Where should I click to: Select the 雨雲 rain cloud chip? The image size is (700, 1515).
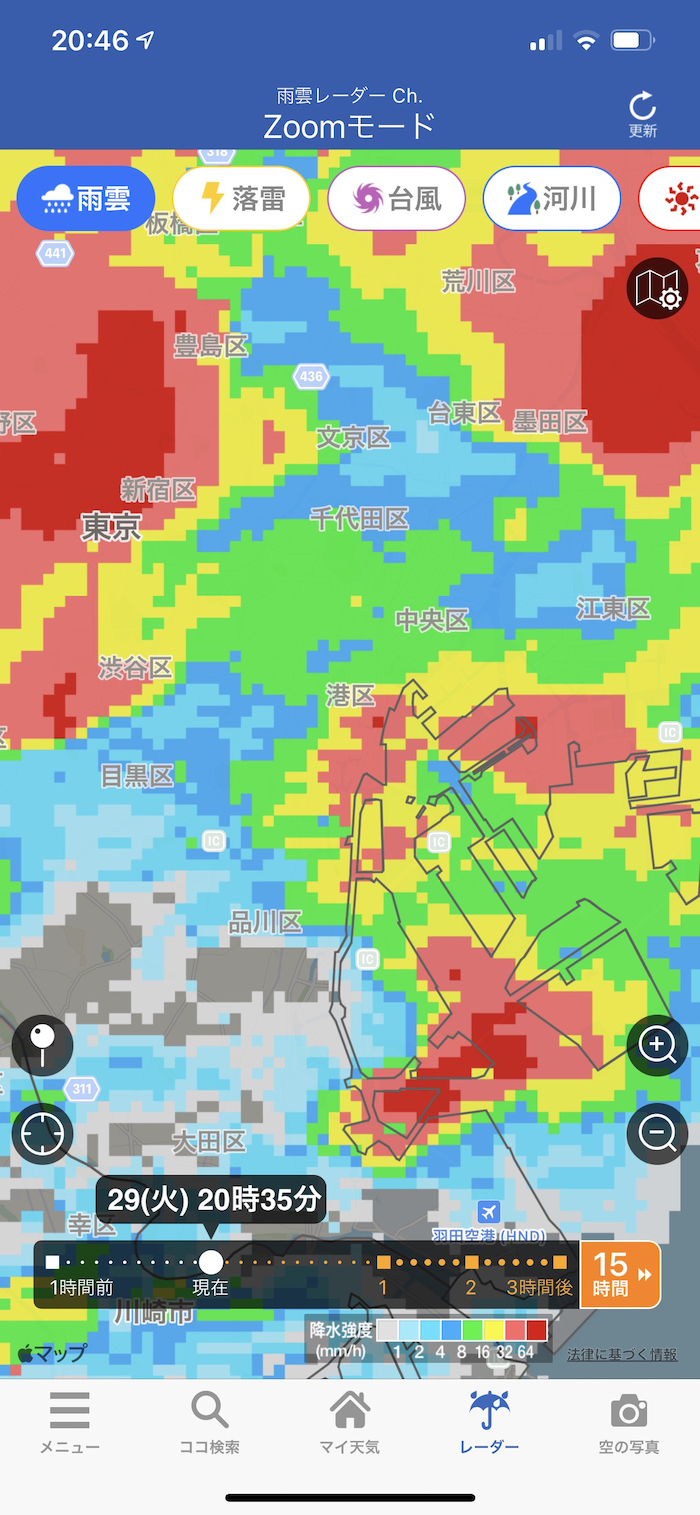click(x=86, y=199)
